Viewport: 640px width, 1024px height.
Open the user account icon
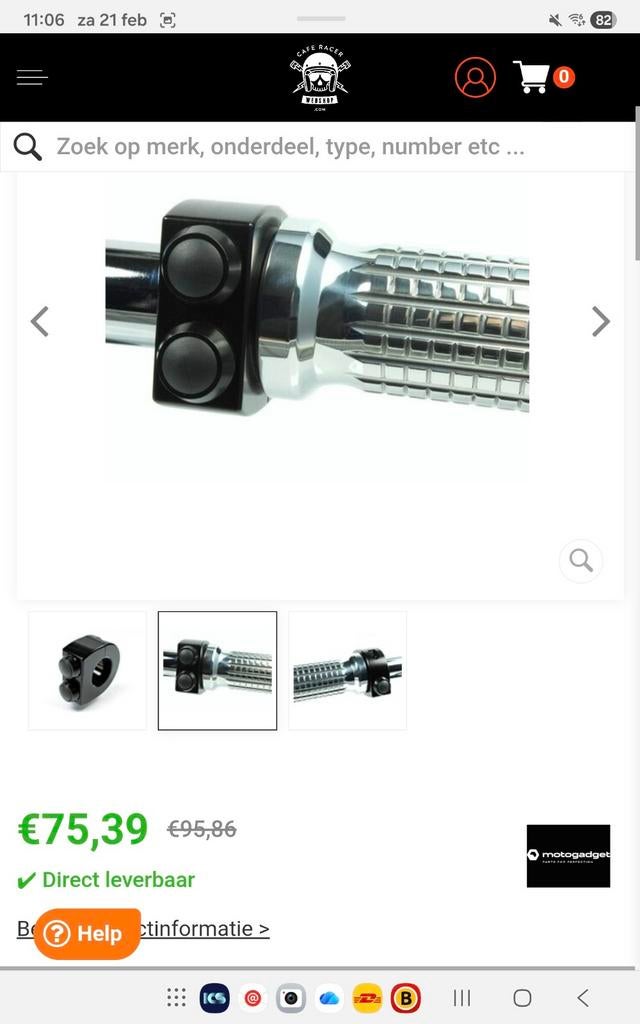(475, 77)
